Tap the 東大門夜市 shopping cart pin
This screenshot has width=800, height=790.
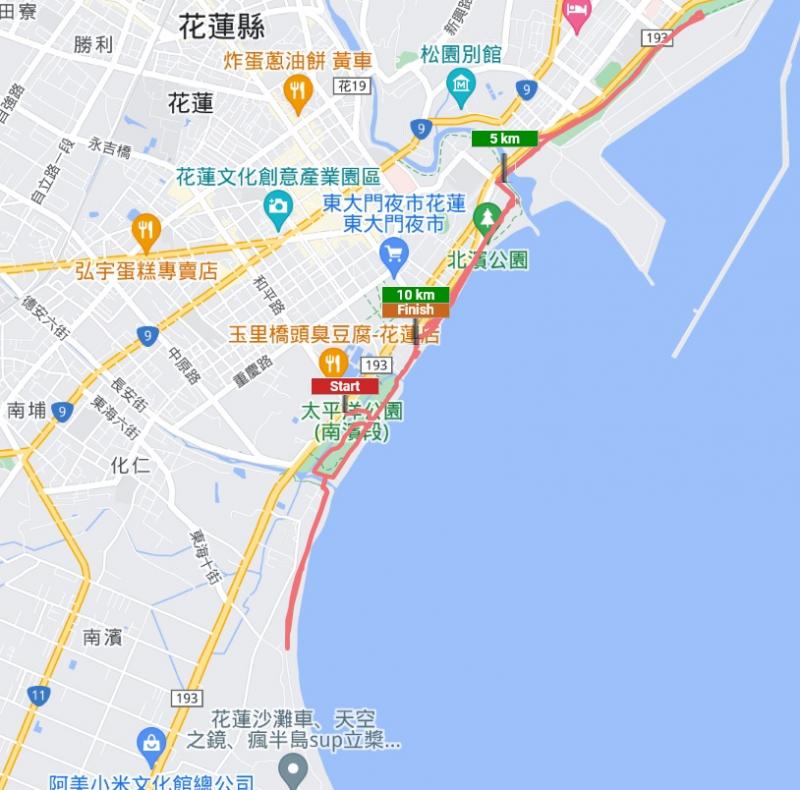394,255
